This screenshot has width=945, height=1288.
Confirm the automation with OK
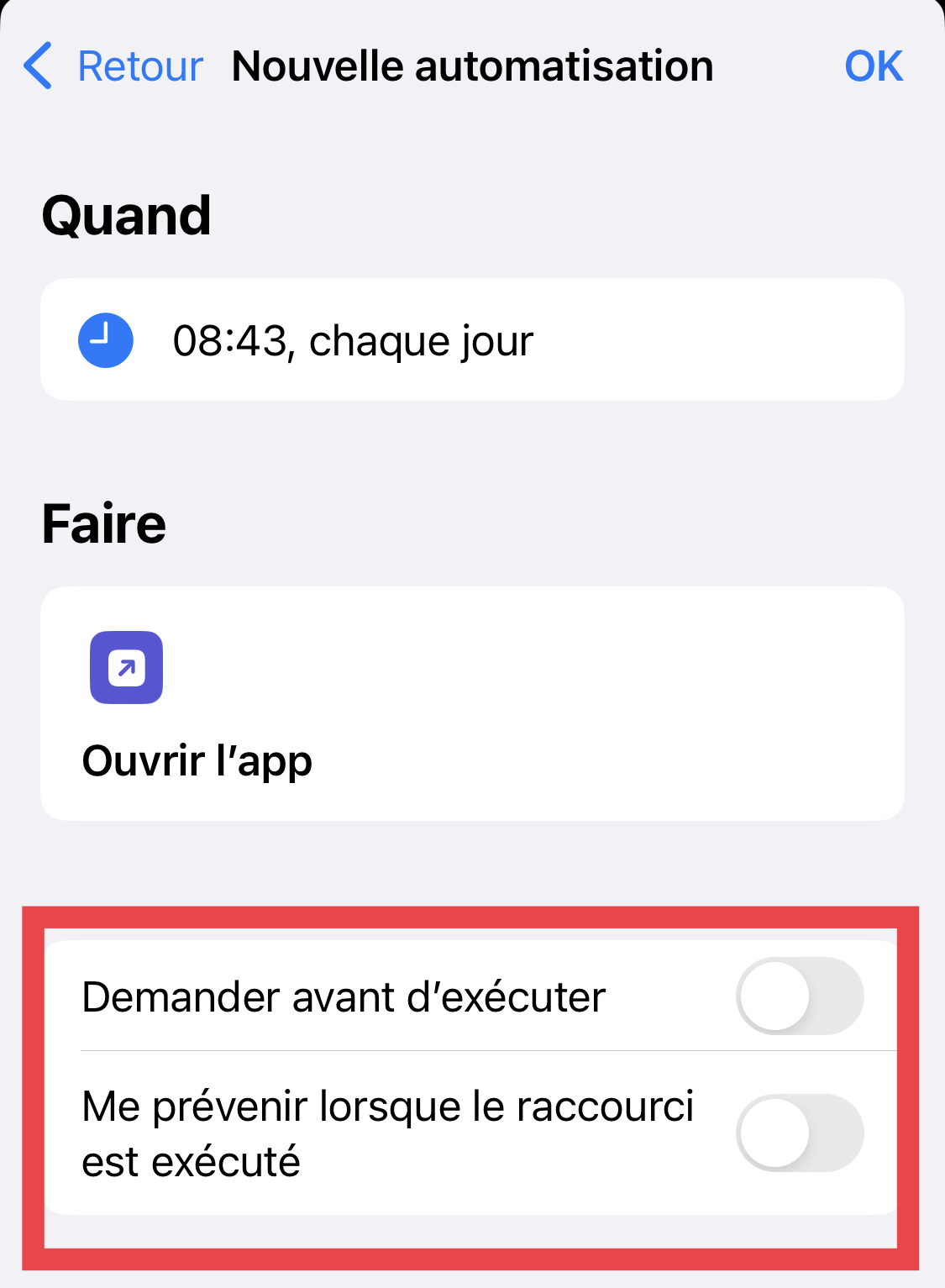873,66
